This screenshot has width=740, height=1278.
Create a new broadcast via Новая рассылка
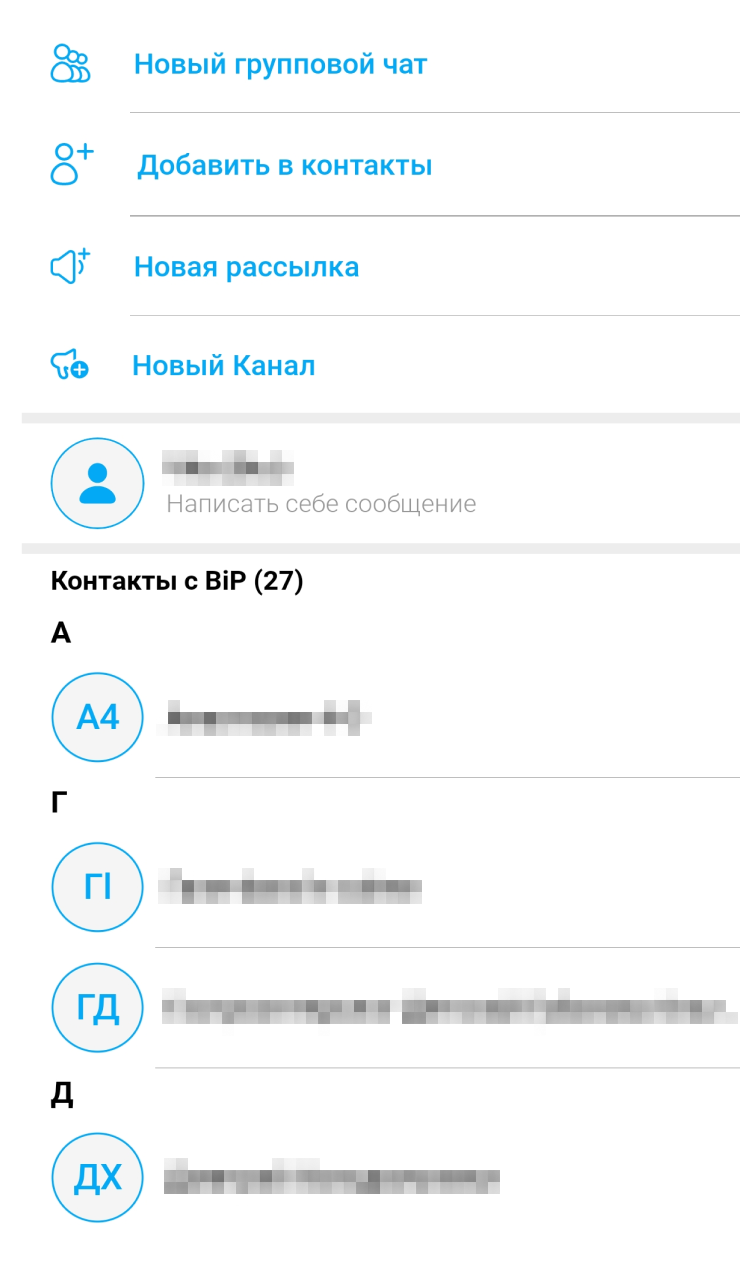tap(246, 267)
